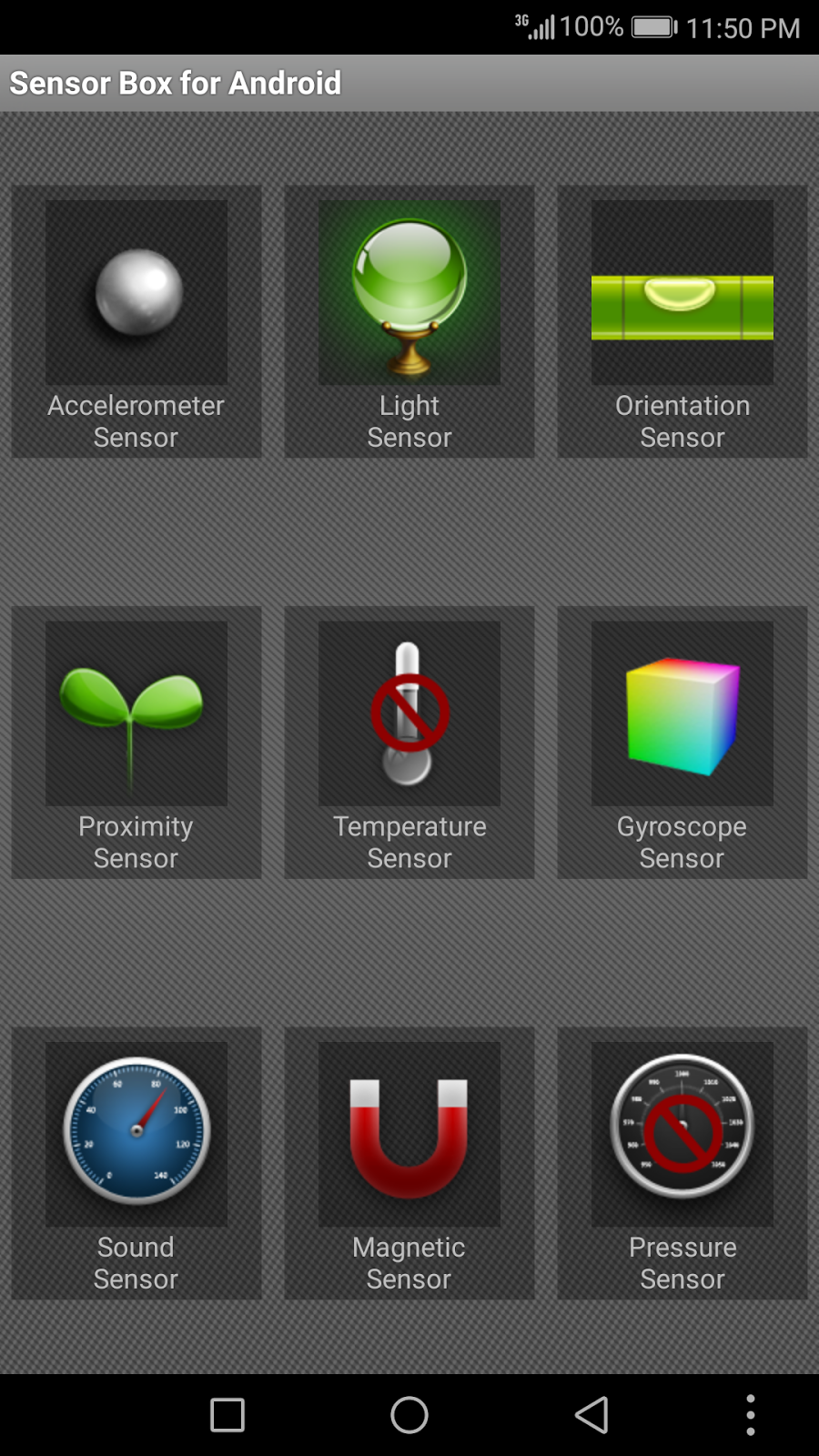The image size is (819, 1456).
Task: Go to the home screen
Action: [409, 1415]
